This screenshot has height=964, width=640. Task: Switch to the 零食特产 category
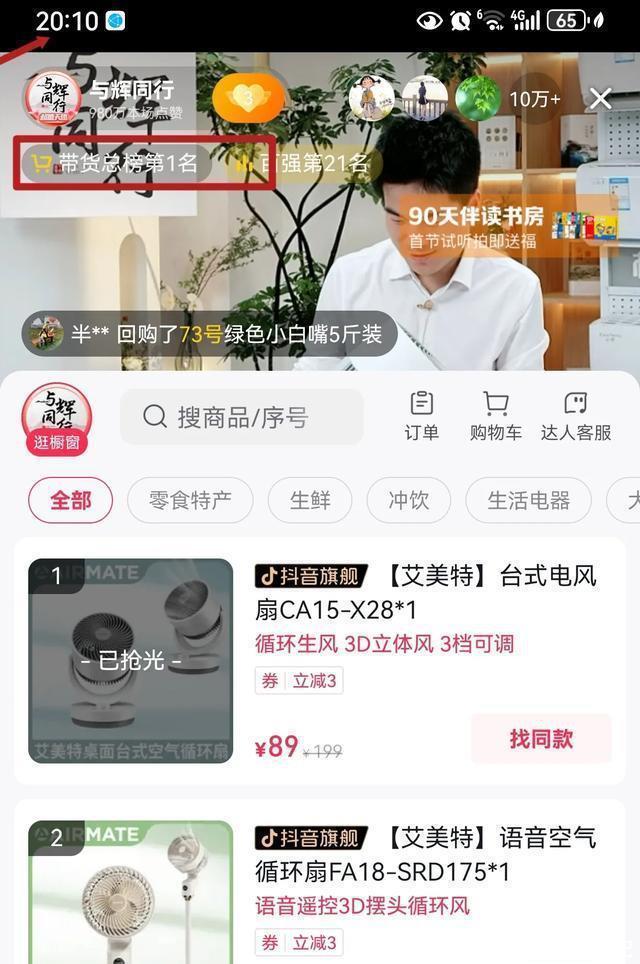190,500
